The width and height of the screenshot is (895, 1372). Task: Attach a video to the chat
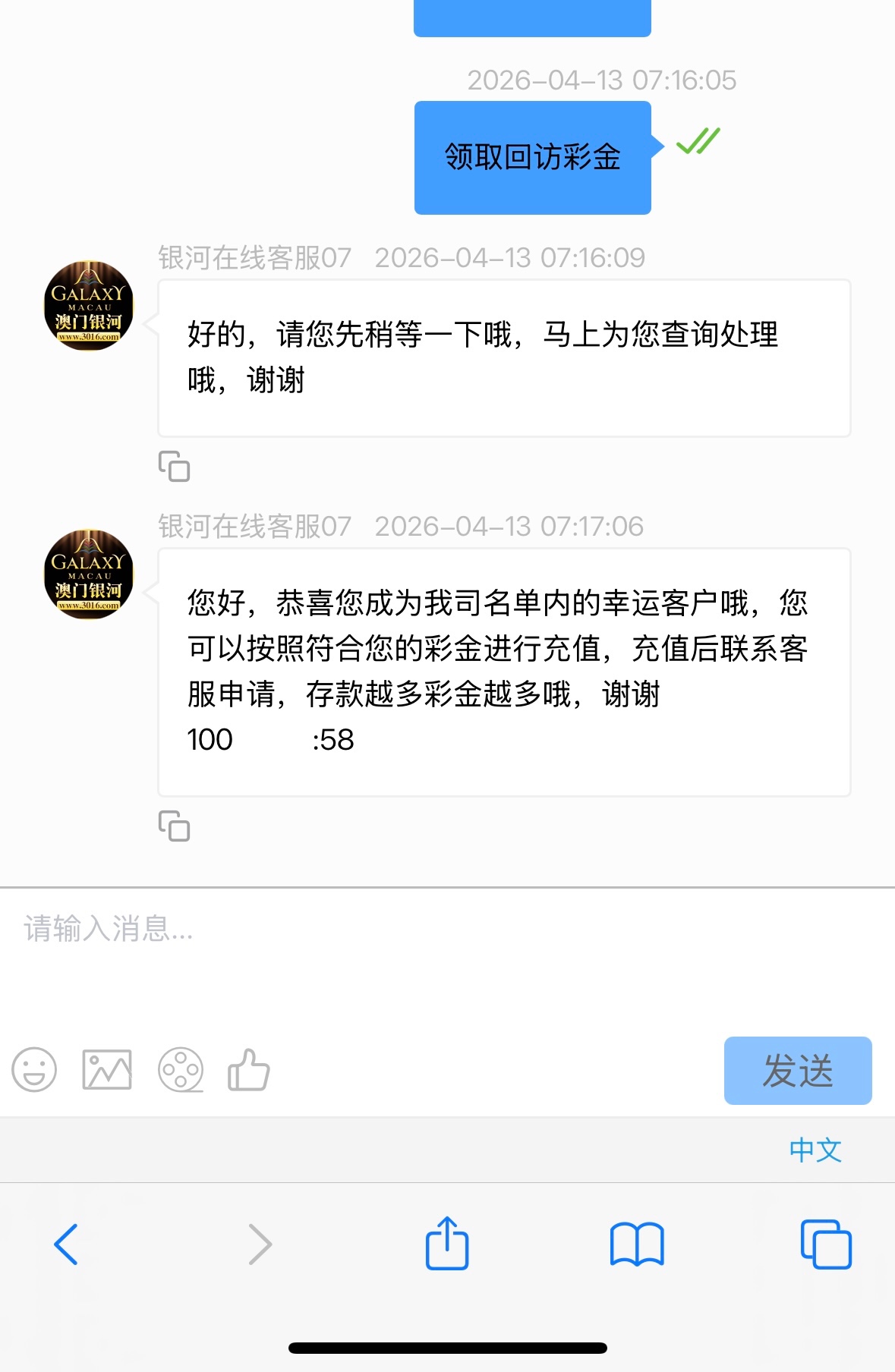click(x=181, y=1070)
